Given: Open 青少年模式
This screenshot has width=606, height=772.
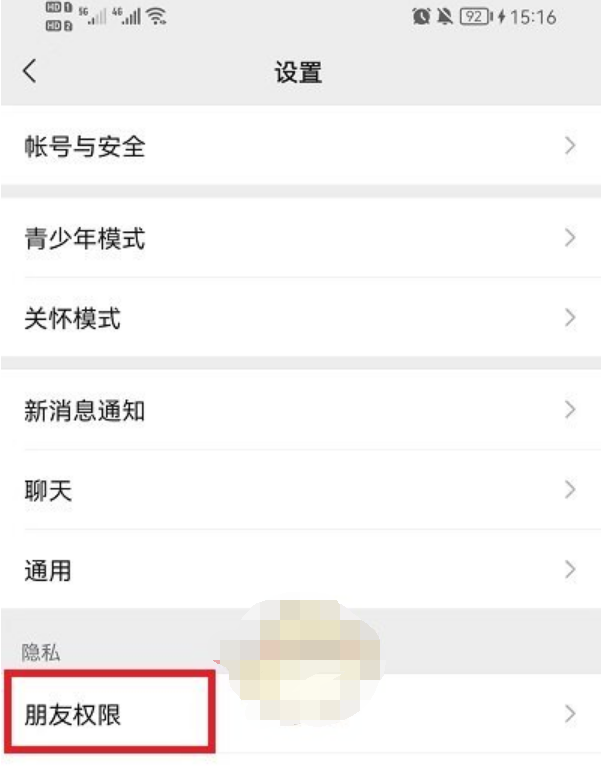Looking at the screenshot, I should pyautogui.click(x=300, y=238).
